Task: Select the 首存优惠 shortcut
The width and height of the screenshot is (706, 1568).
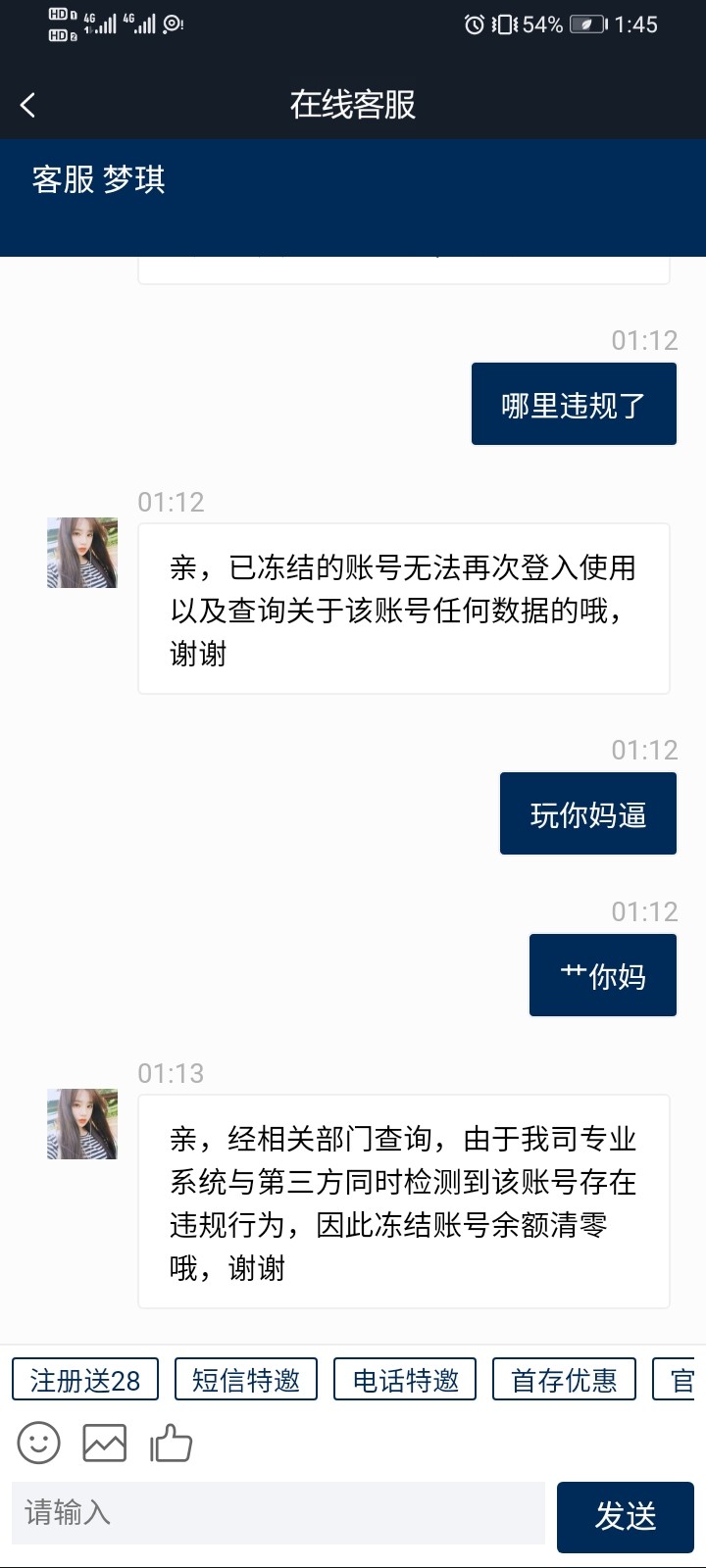Action: click(x=564, y=1380)
